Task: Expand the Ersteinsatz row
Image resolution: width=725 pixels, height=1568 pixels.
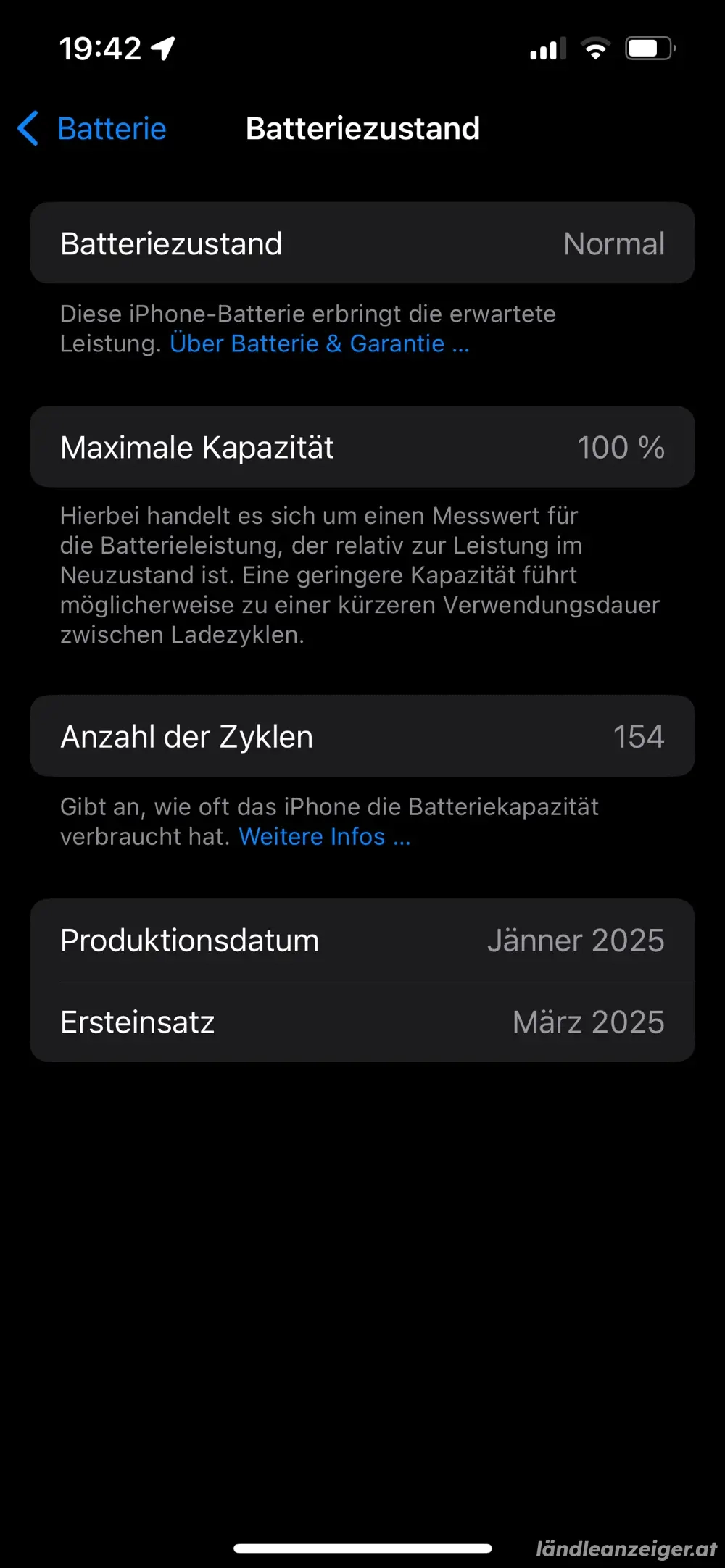Action: tap(362, 1022)
